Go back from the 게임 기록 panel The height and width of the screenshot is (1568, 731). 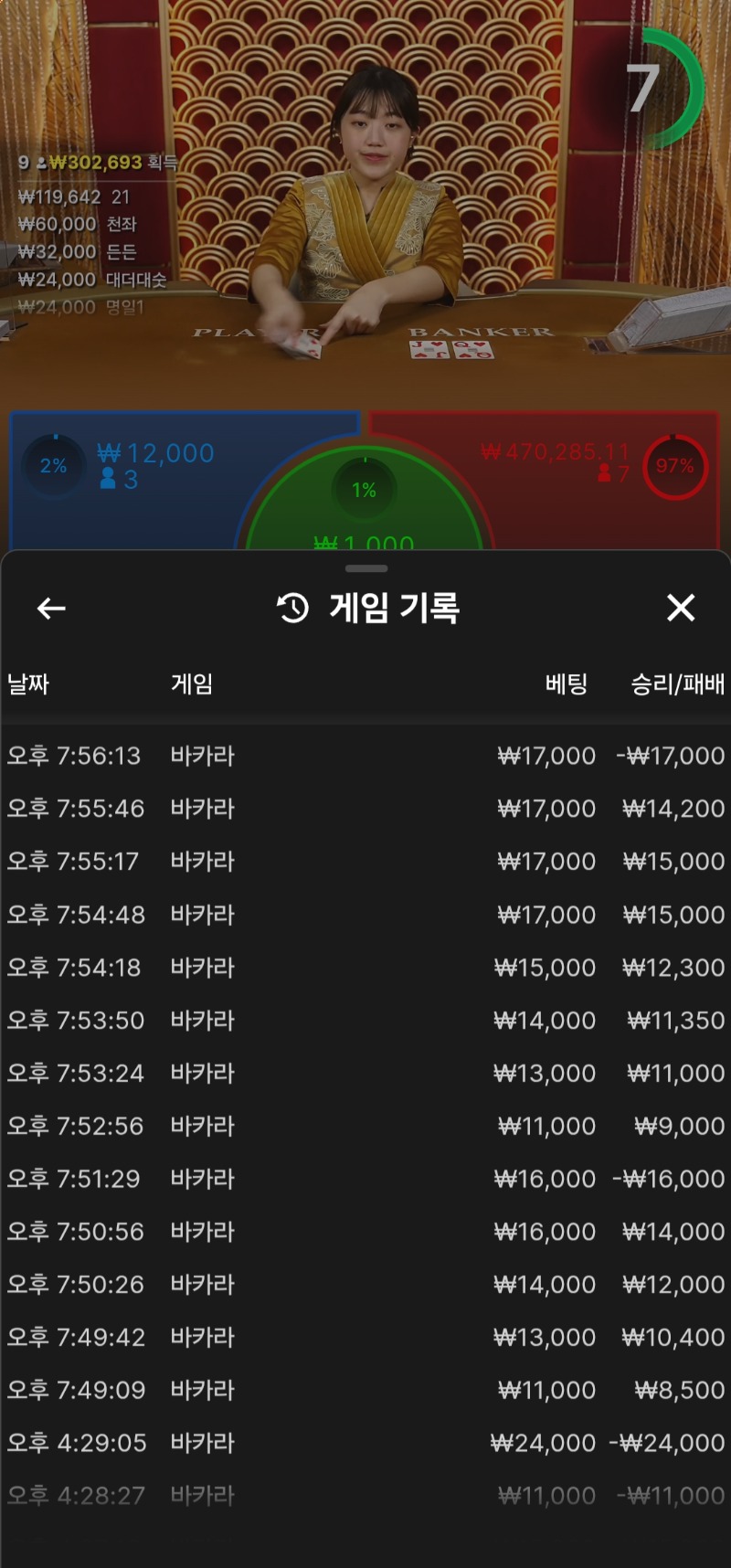[51, 608]
